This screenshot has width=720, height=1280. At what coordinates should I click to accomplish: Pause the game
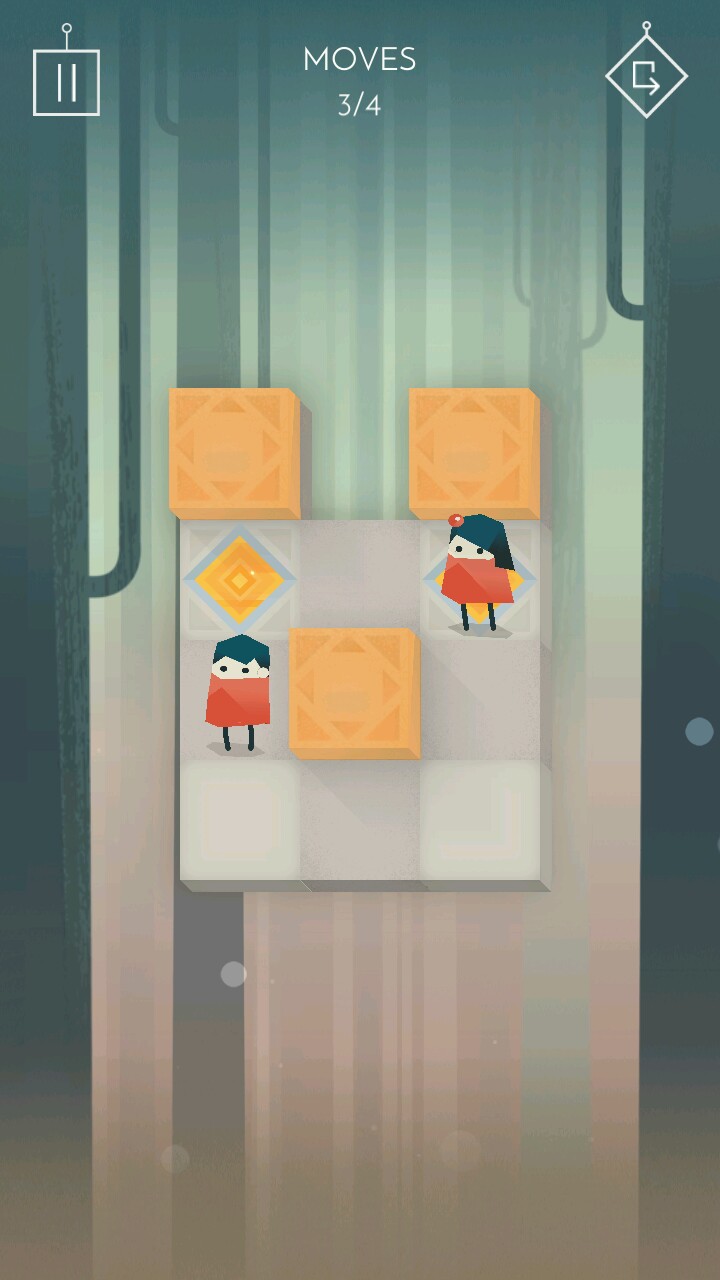coord(66,82)
